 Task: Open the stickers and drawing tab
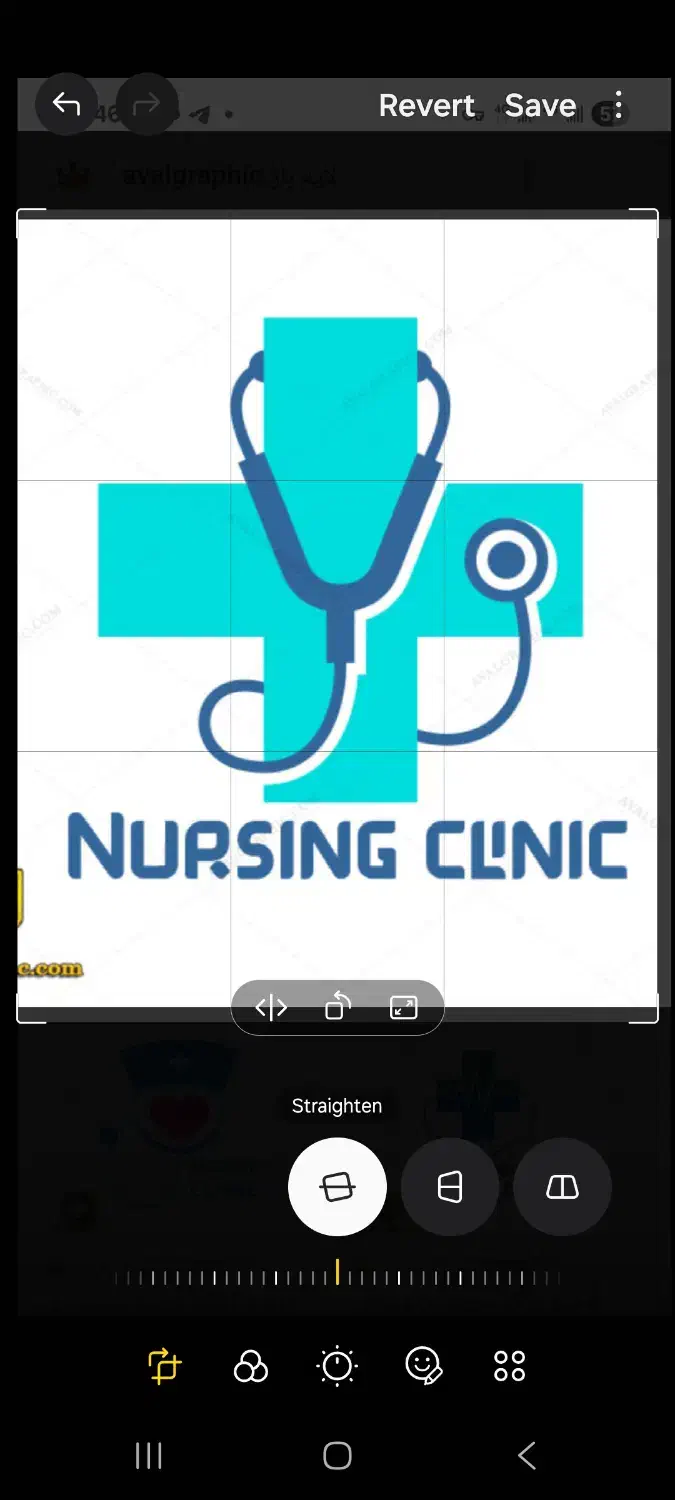tap(423, 1366)
